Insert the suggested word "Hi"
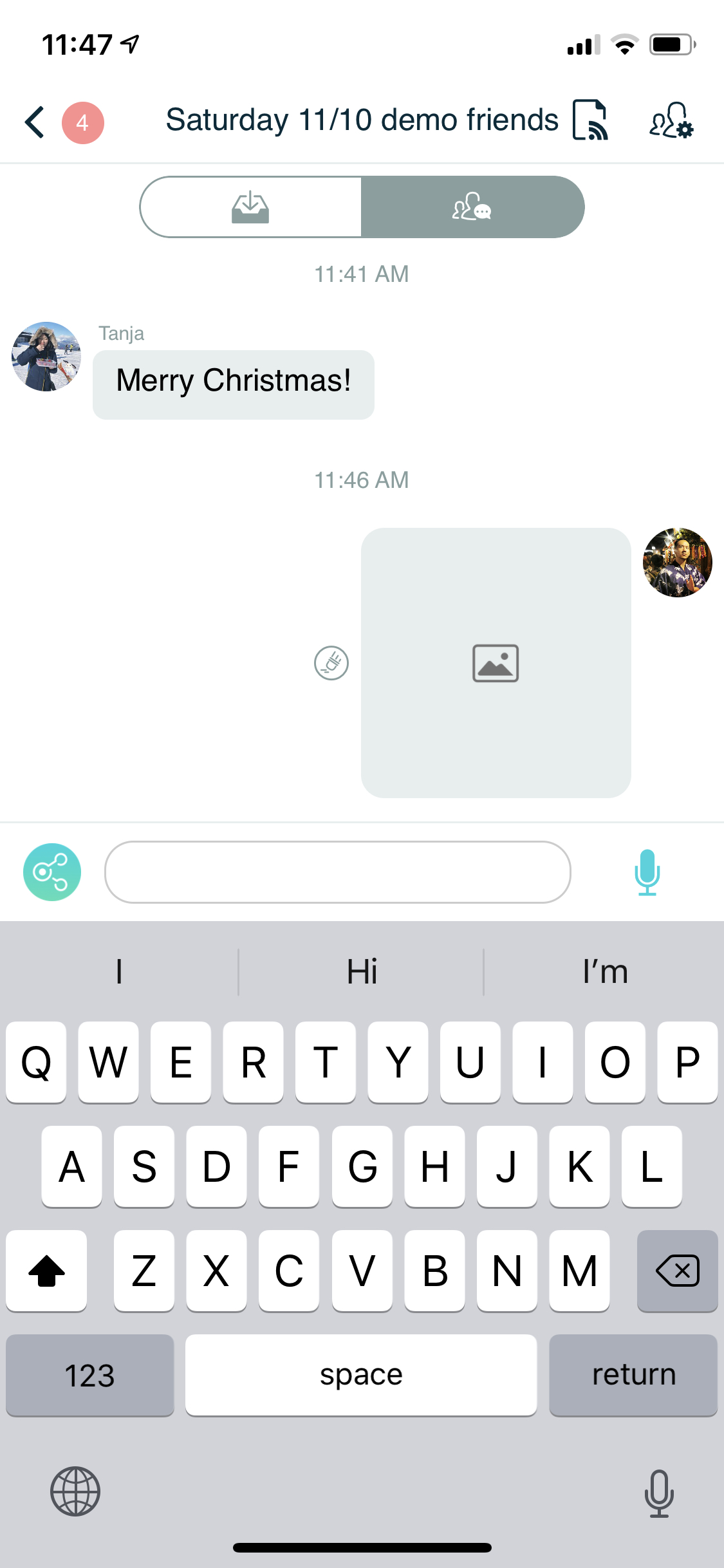This screenshot has width=724, height=1568. (x=362, y=972)
